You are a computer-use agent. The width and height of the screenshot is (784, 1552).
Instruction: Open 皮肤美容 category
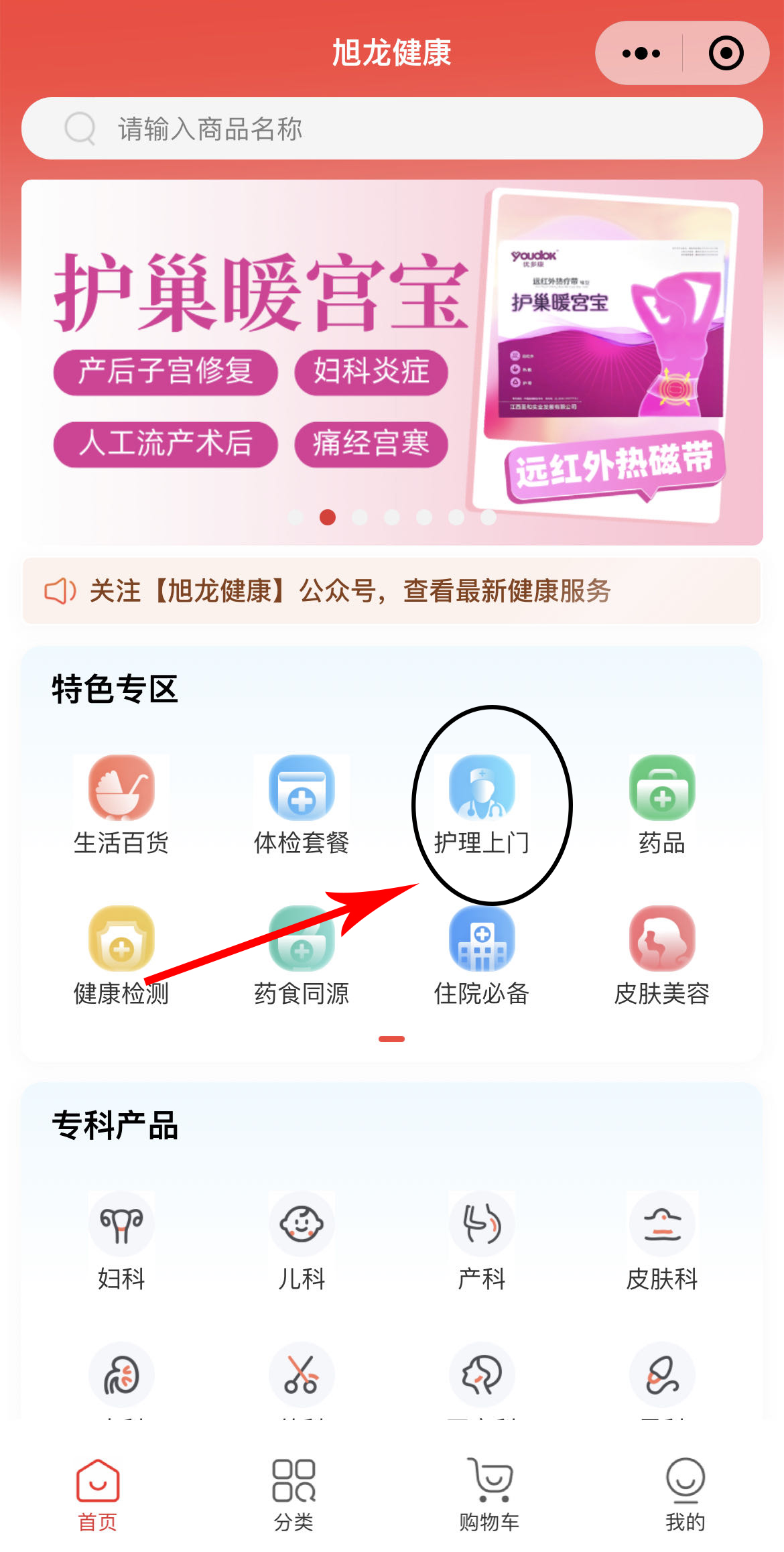coord(662,956)
